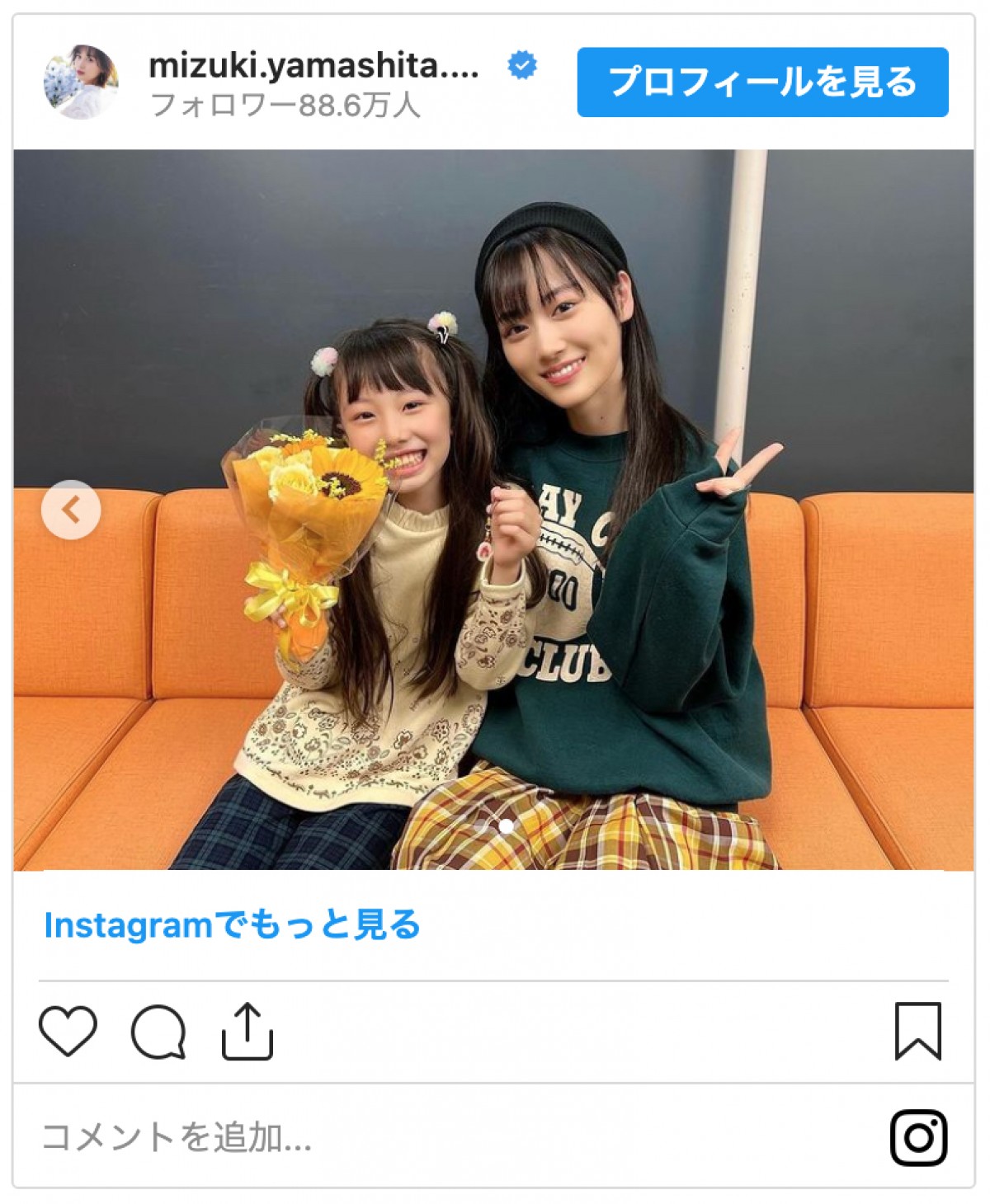Open the mizuki.yamashita username link

click(x=313, y=66)
